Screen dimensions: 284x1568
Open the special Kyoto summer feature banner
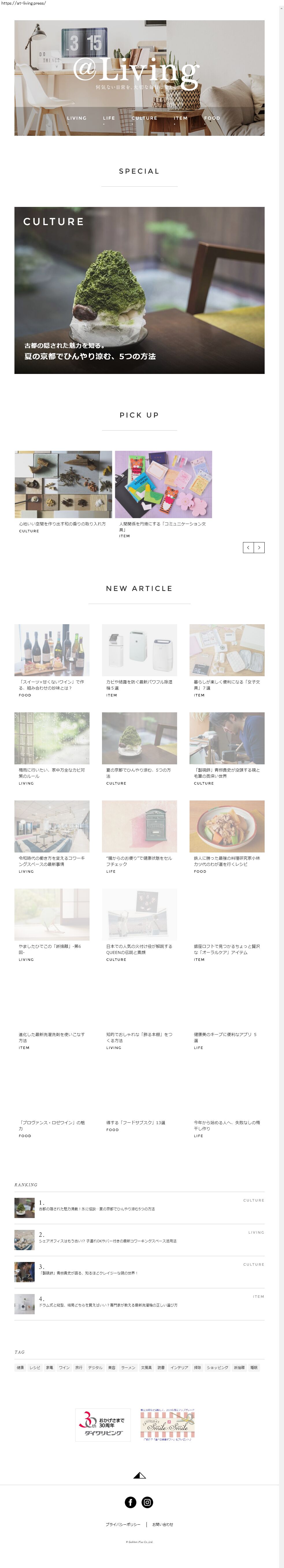click(x=139, y=290)
